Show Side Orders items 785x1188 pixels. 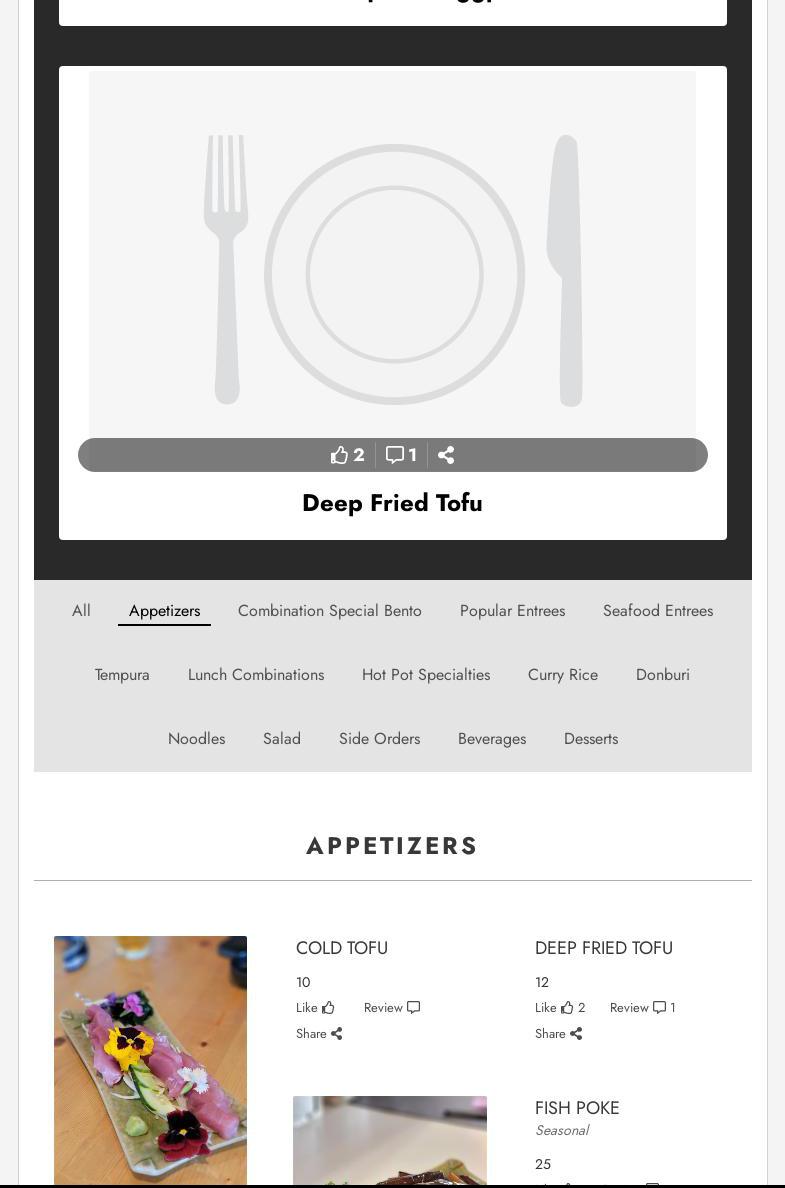click(x=379, y=739)
